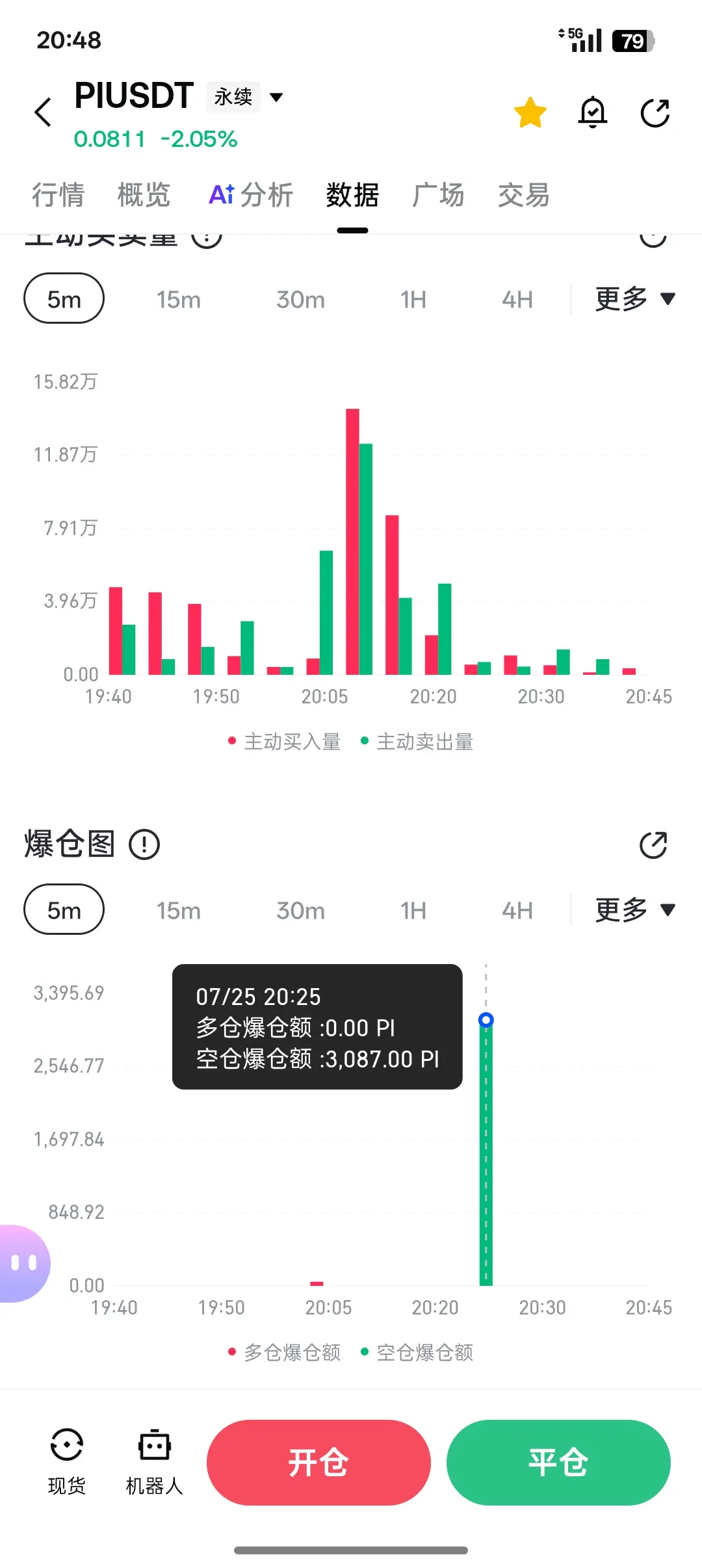Expand 更多 intervals in the volume chart
702x1568 pixels.
[x=635, y=298]
